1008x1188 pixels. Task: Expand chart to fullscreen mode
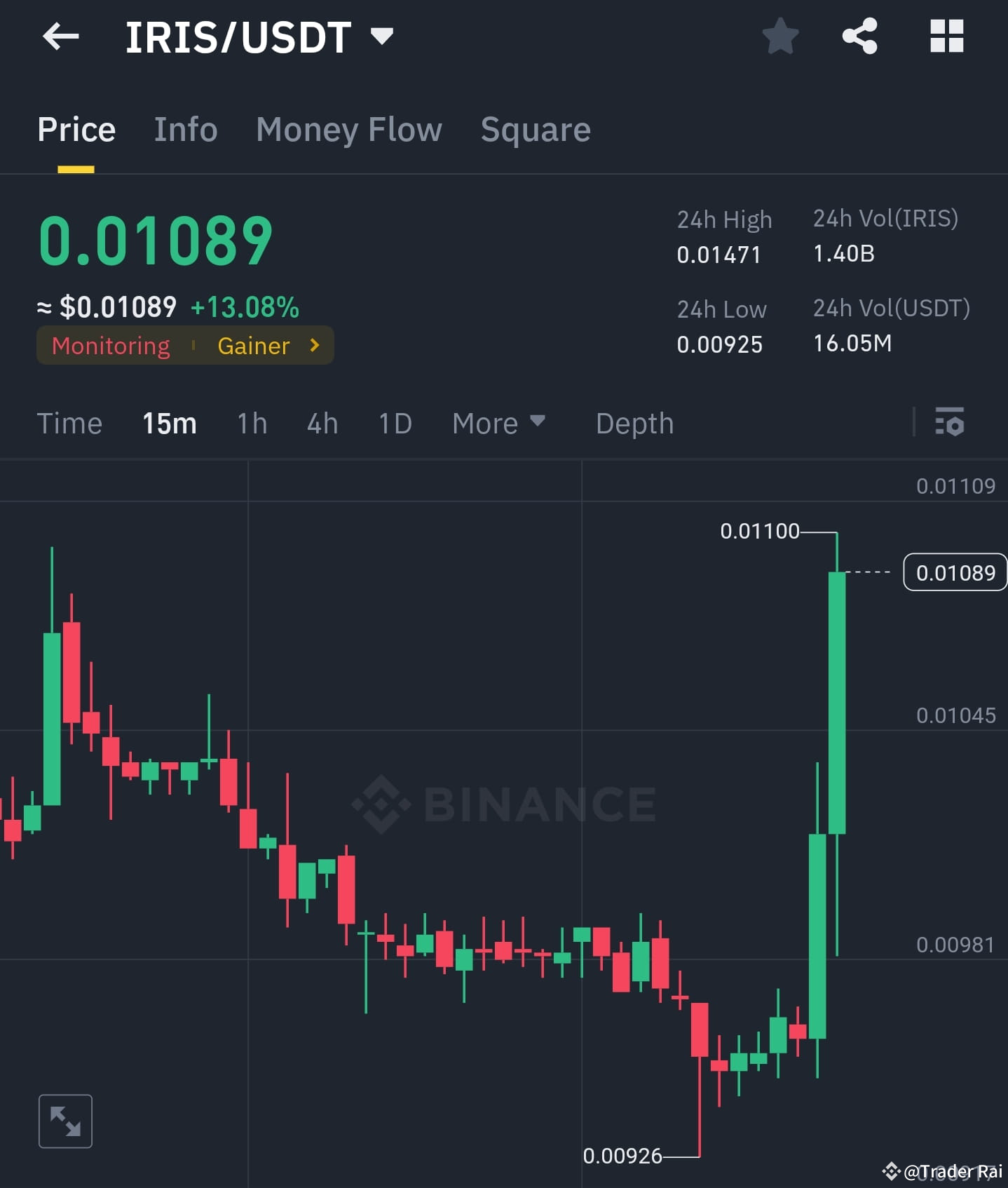(65, 1121)
